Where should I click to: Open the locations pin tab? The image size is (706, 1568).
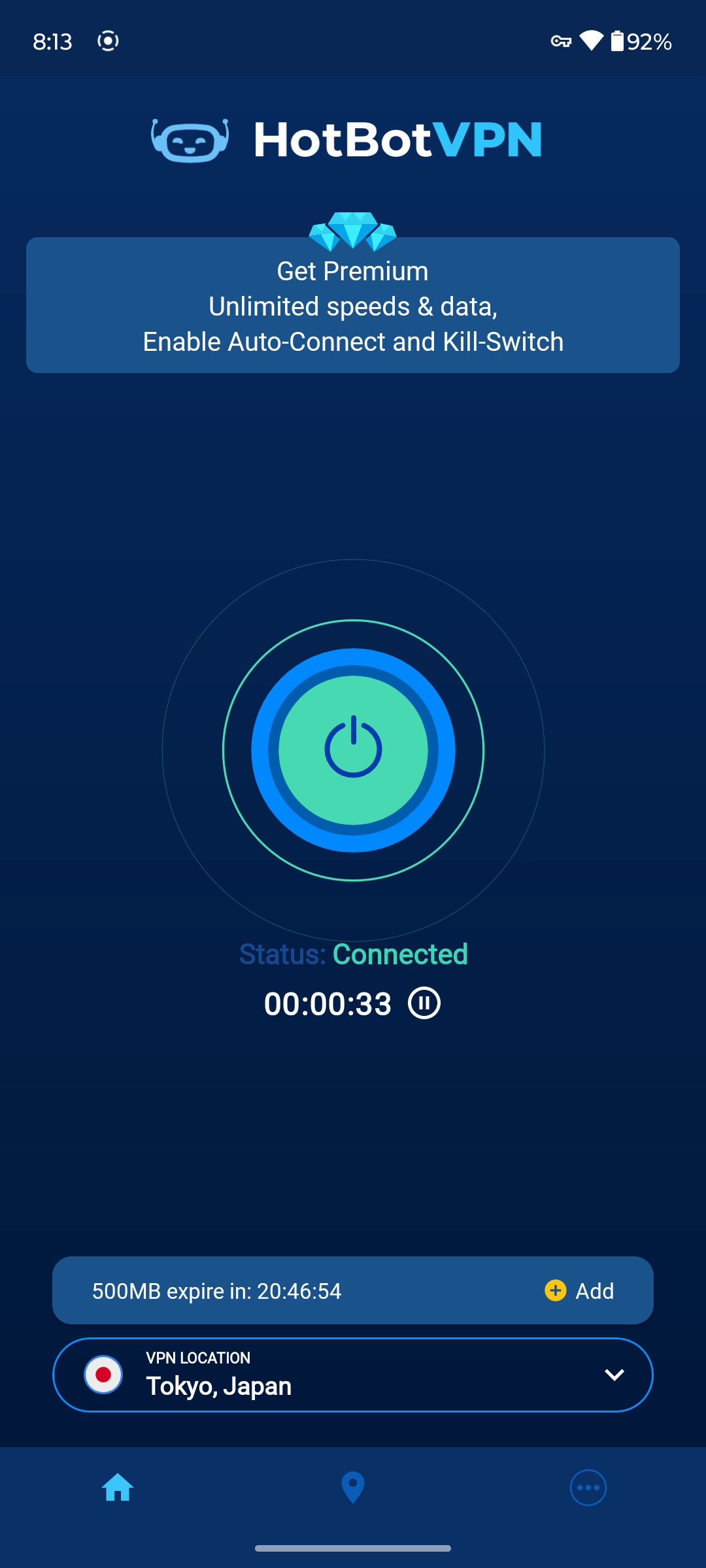click(353, 1488)
